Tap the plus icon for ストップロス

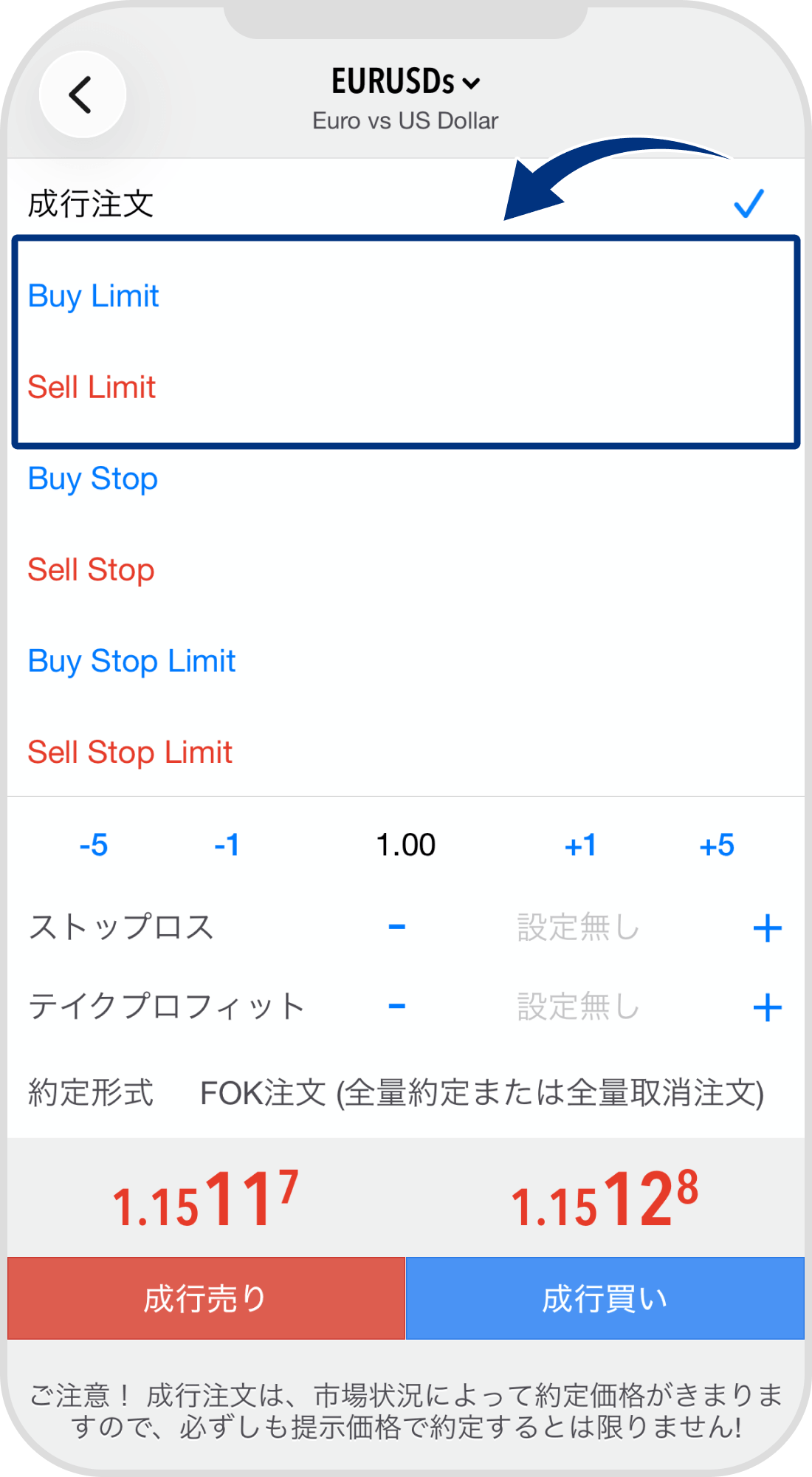pos(768,928)
